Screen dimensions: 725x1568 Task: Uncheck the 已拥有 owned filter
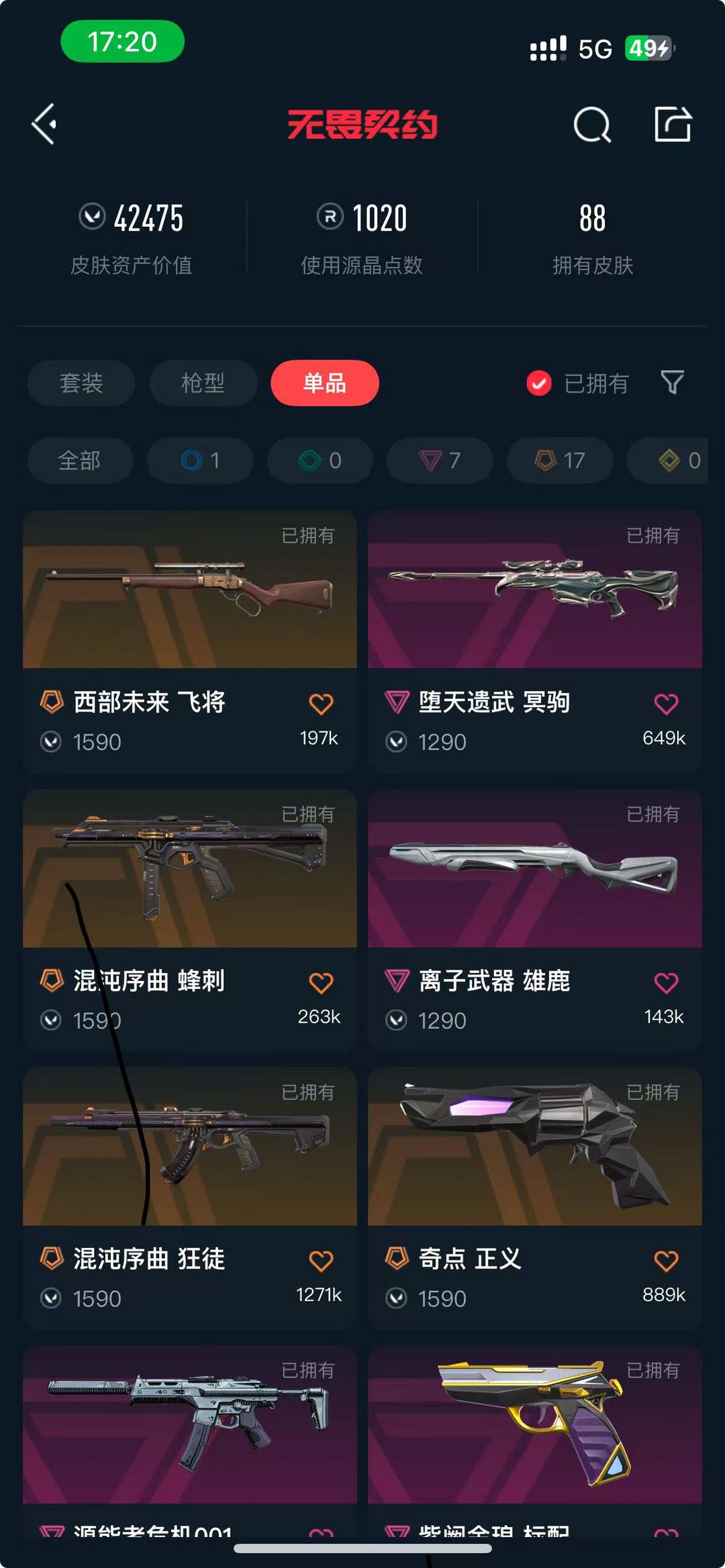coord(577,384)
